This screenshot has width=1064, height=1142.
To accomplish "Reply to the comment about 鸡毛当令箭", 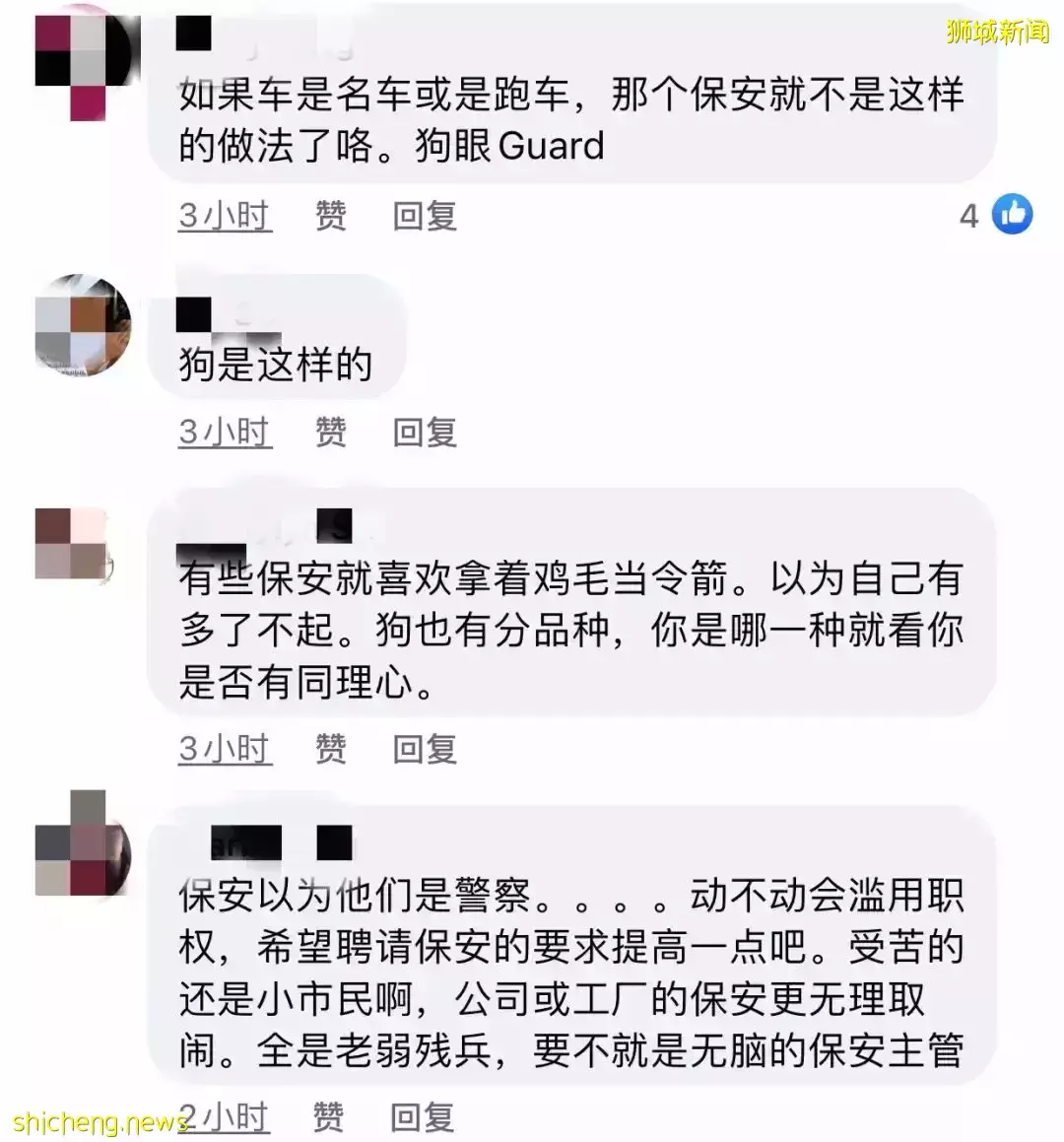I will coord(425,749).
